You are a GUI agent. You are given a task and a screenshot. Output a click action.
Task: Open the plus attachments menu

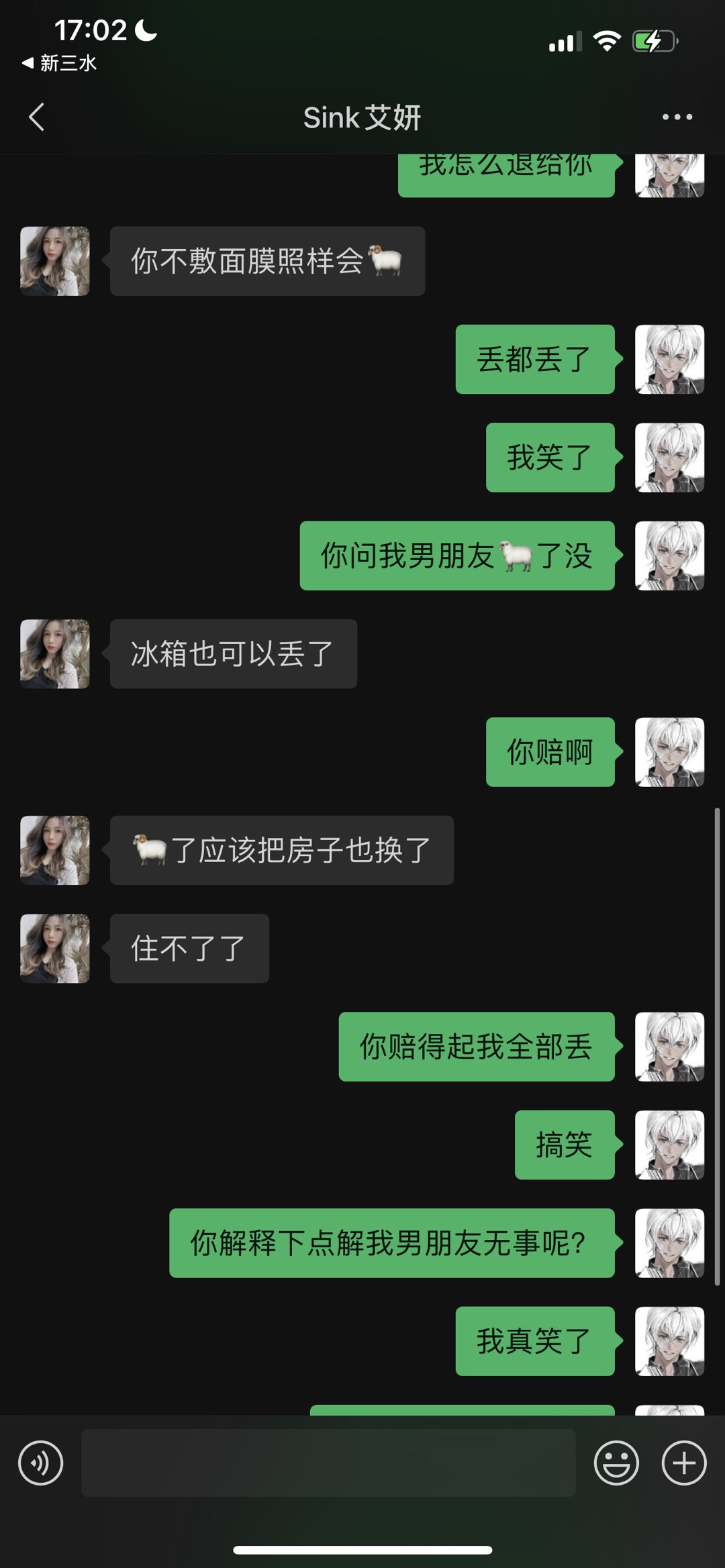click(683, 1463)
